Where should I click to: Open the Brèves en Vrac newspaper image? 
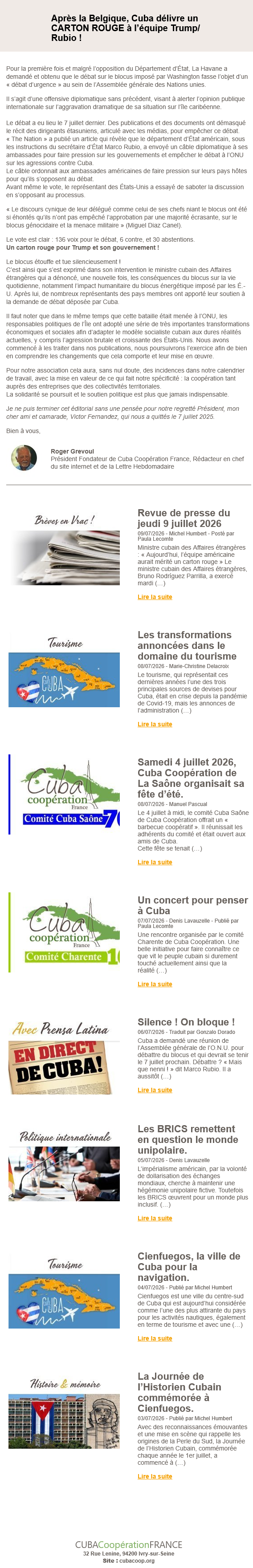click(64, 548)
